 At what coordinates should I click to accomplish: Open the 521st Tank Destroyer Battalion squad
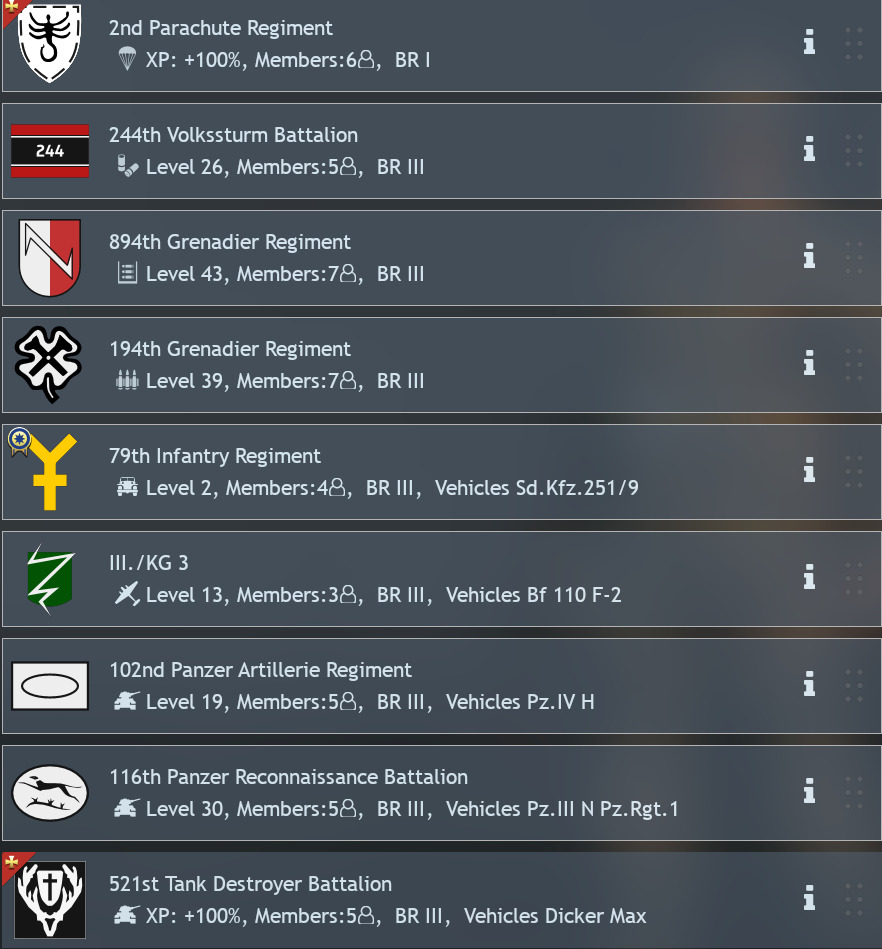point(400,900)
